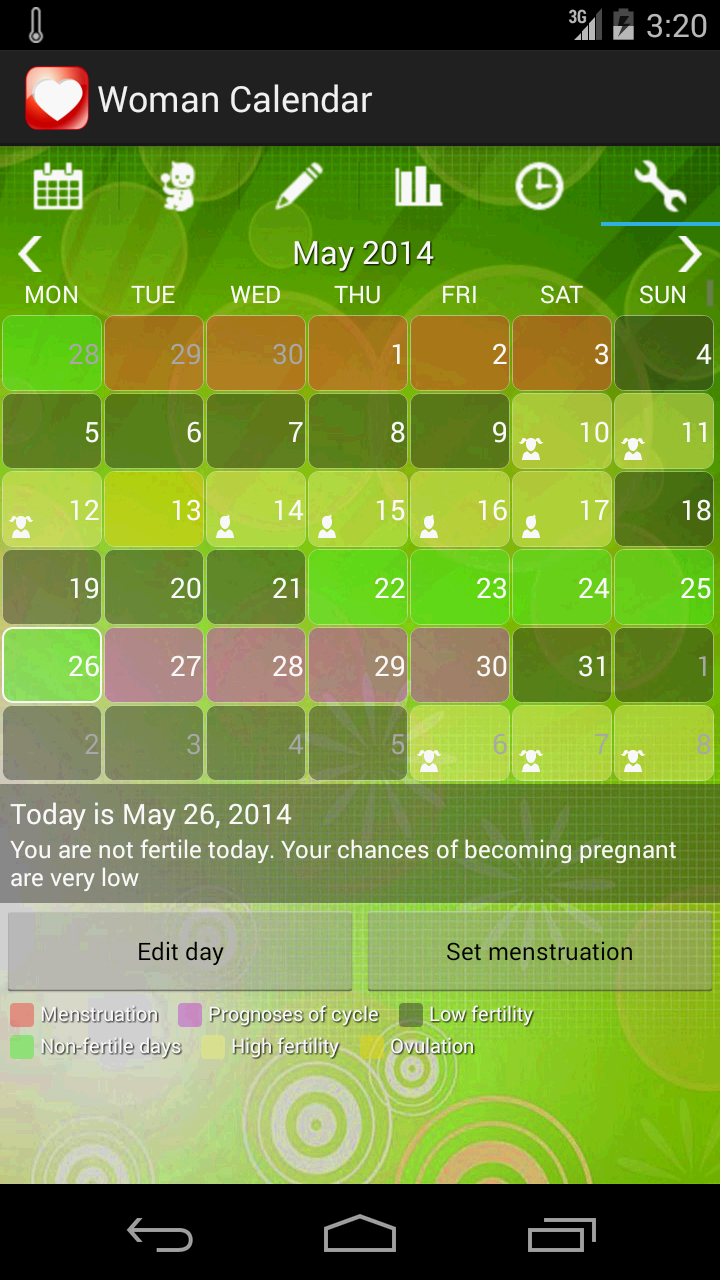
Task: Choose May 1 in the calendar
Action: pyautogui.click(x=358, y=354)
